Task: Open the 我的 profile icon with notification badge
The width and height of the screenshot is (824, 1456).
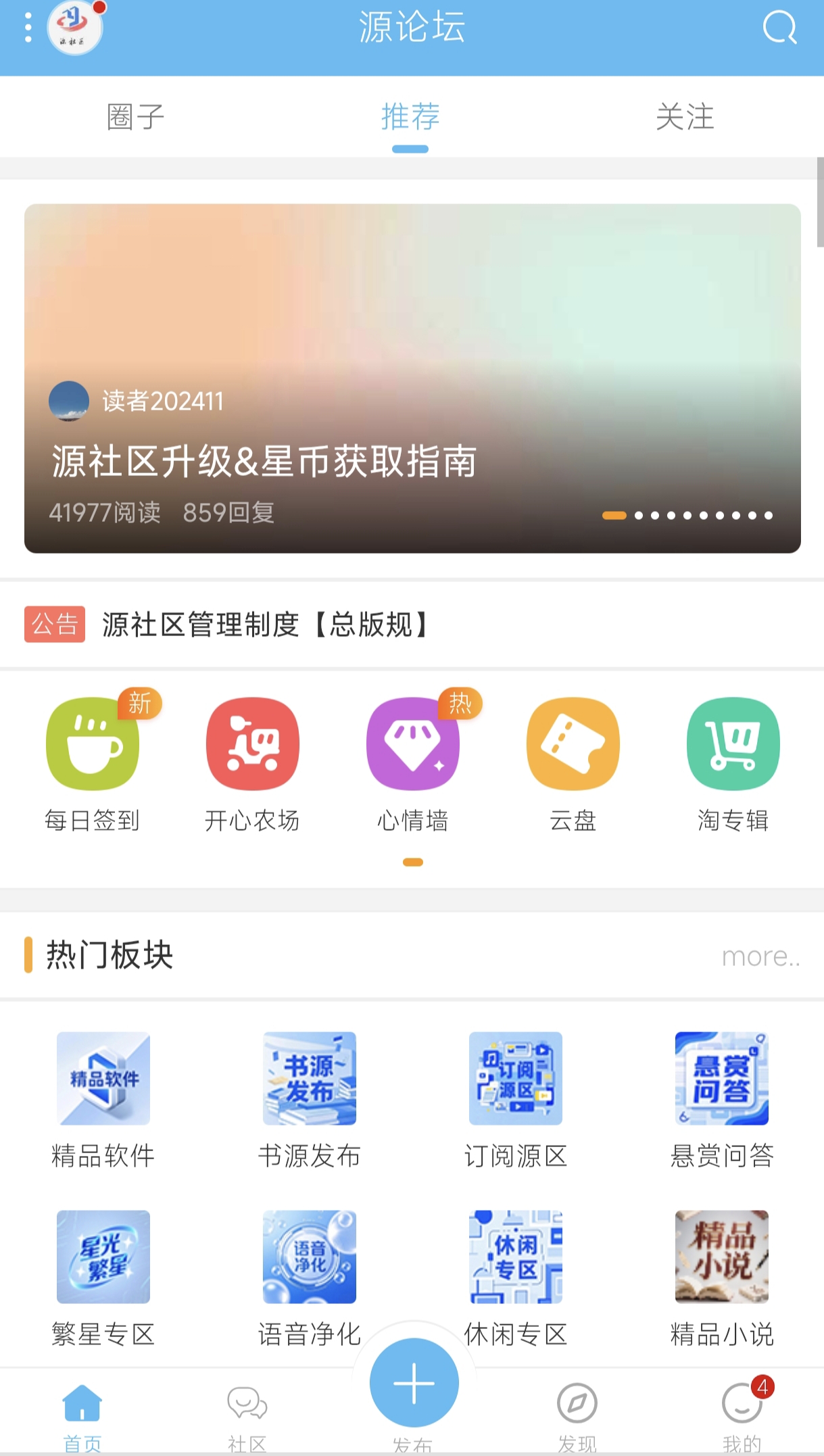Action: coord(741,1406)
